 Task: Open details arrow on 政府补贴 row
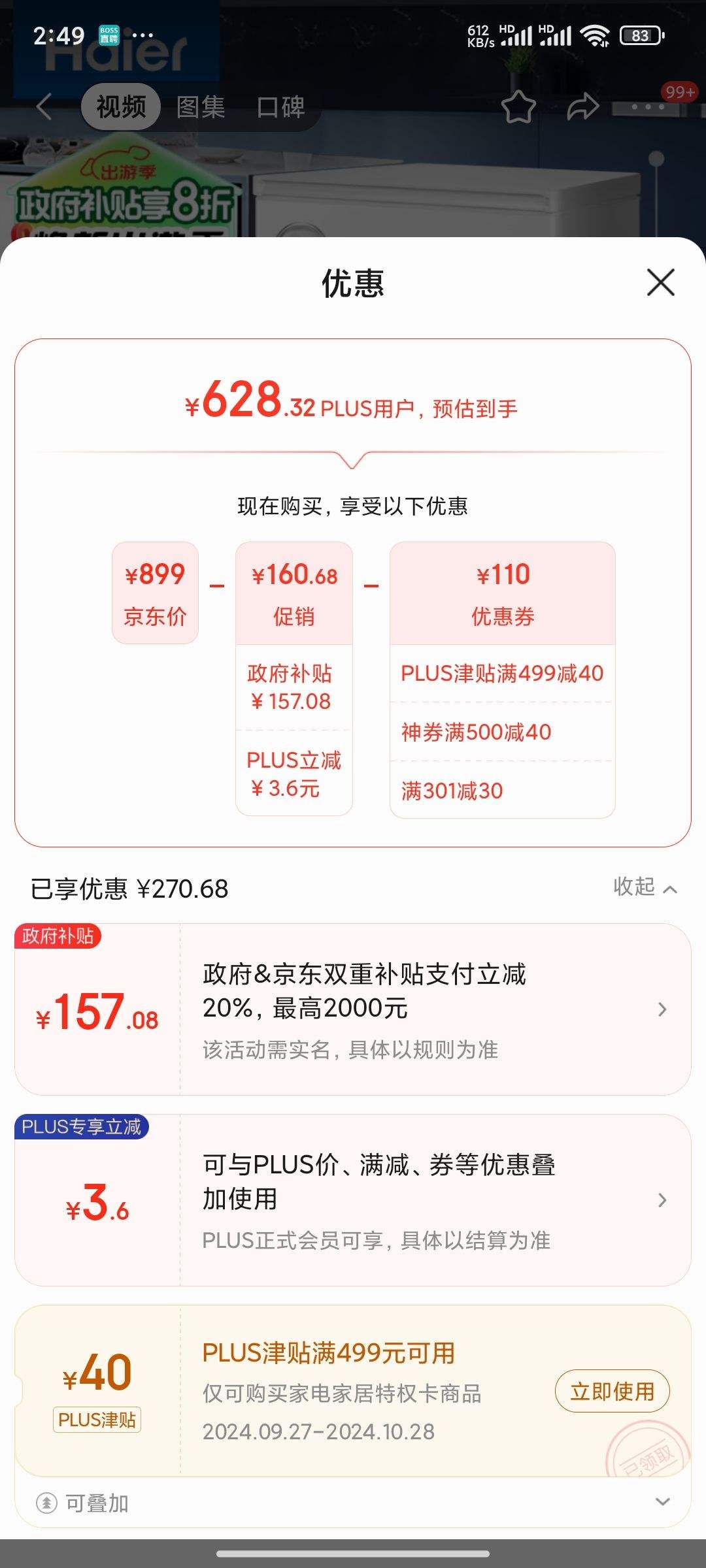click(x=662, y=1009)
